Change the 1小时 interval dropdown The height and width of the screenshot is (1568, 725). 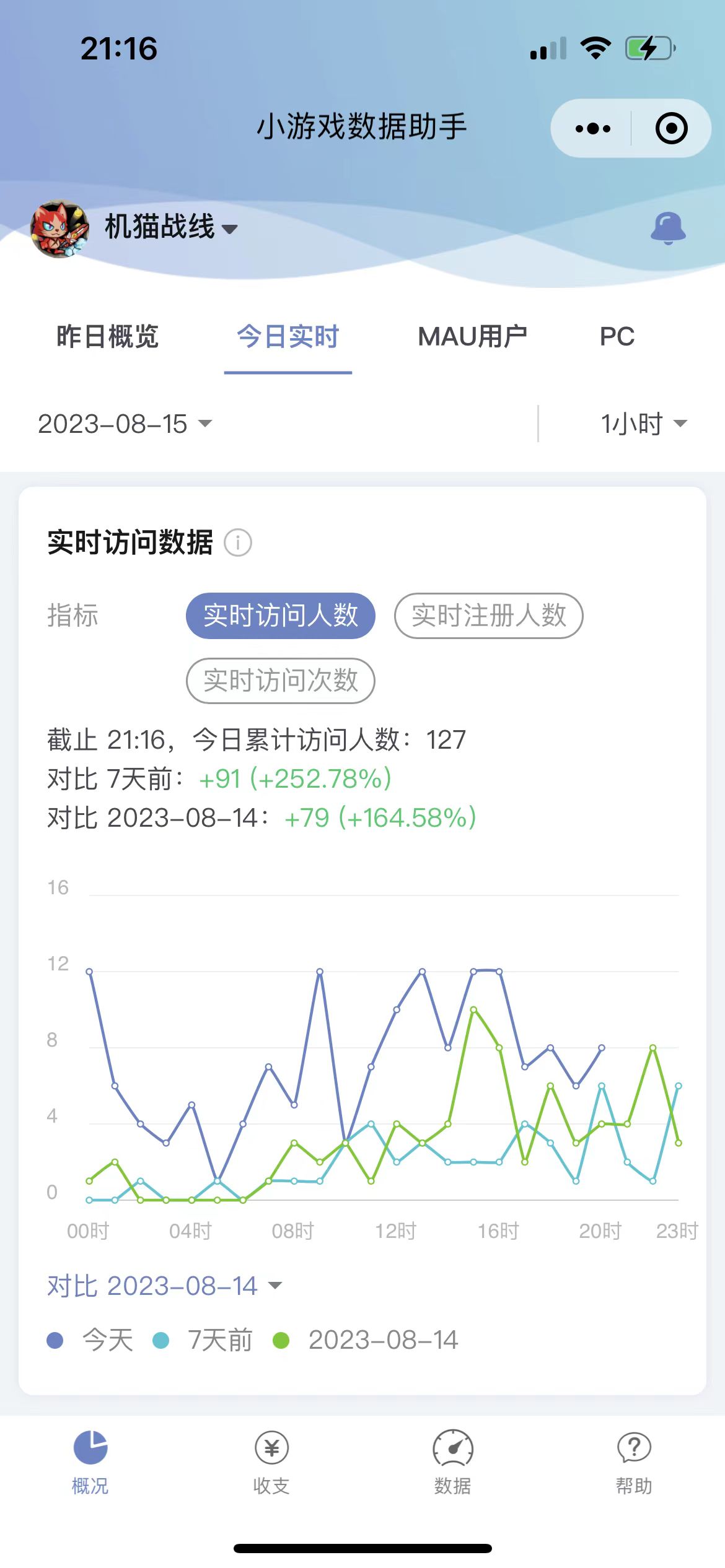[643, 424]
